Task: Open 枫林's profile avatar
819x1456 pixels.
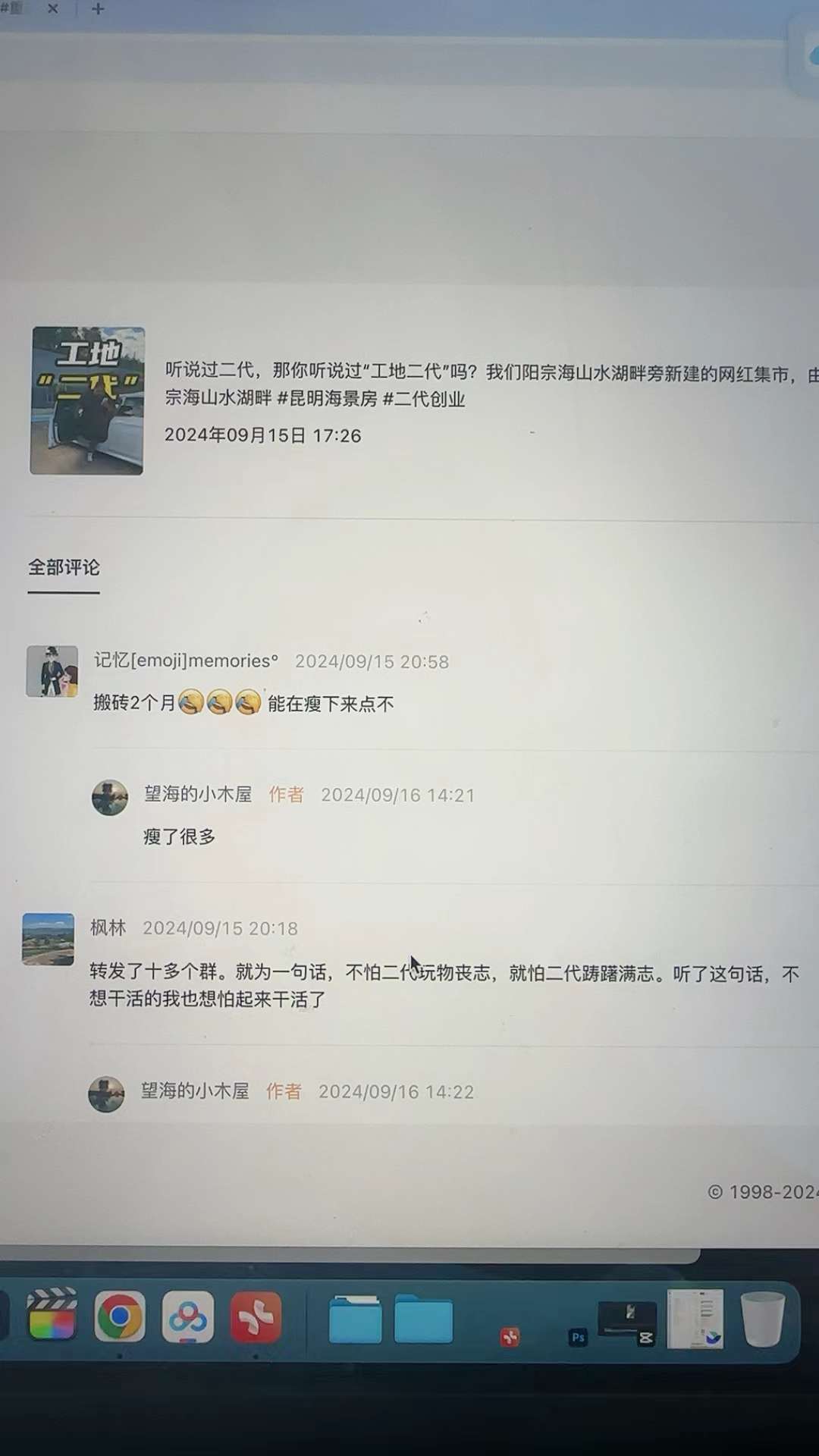Action: pyautogui.click(x=49, y=939)
